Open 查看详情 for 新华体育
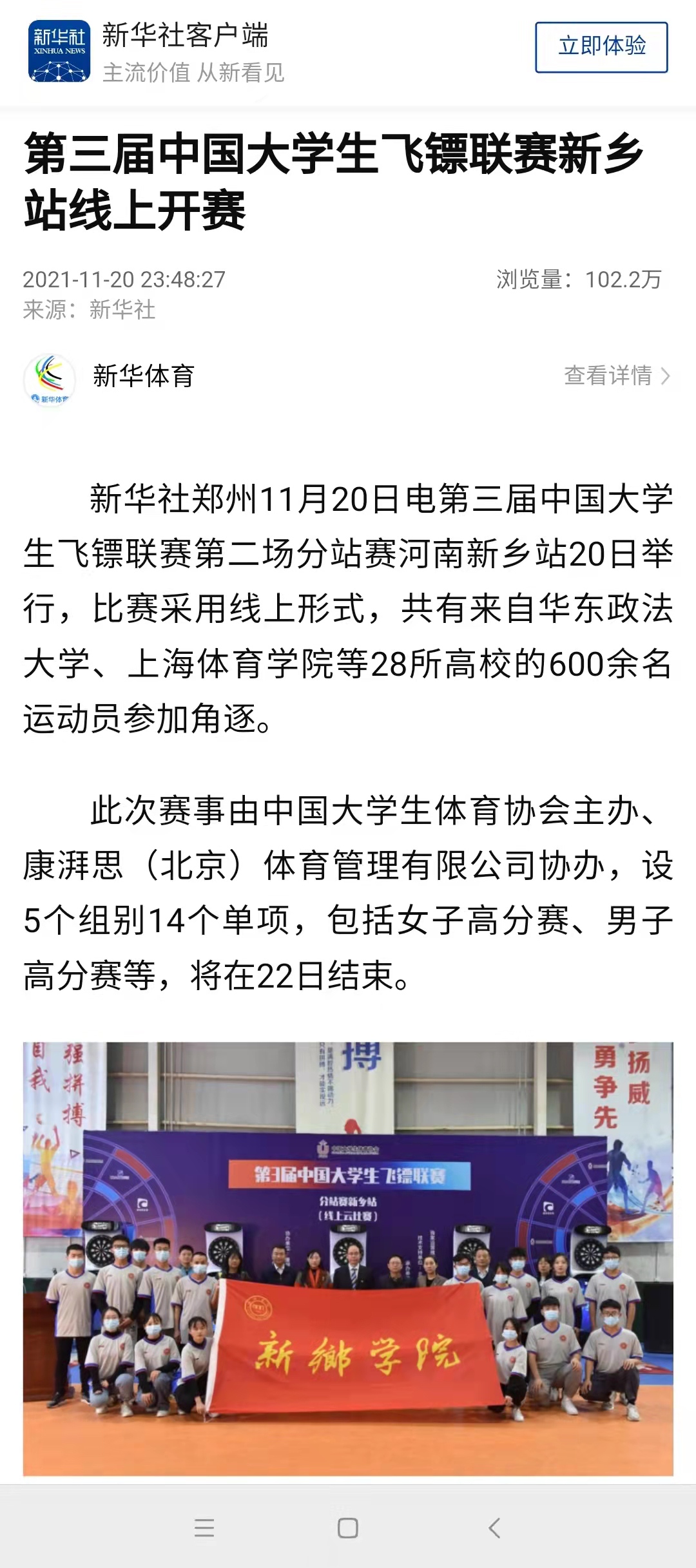Screen dimensions: 696x1568 [616, 376]
